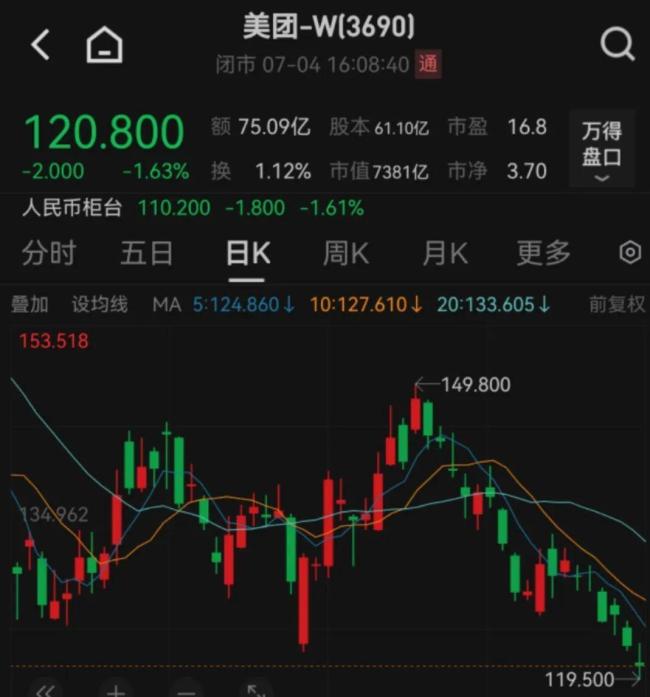The height and width of the screenshot is (697, 650).
Task: Change the 前复权 adjustment mode
Action: [617, 304]
